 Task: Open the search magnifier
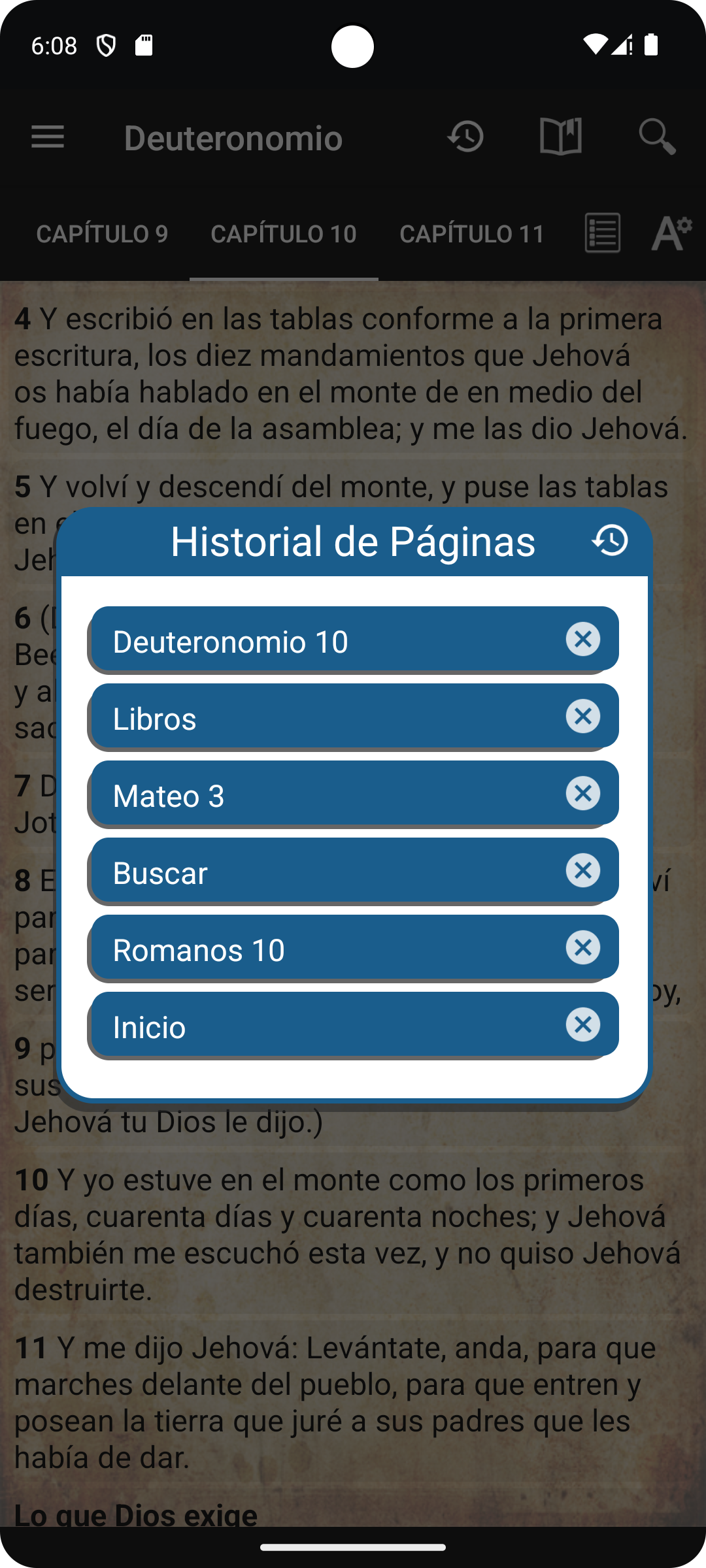(656, 137)
